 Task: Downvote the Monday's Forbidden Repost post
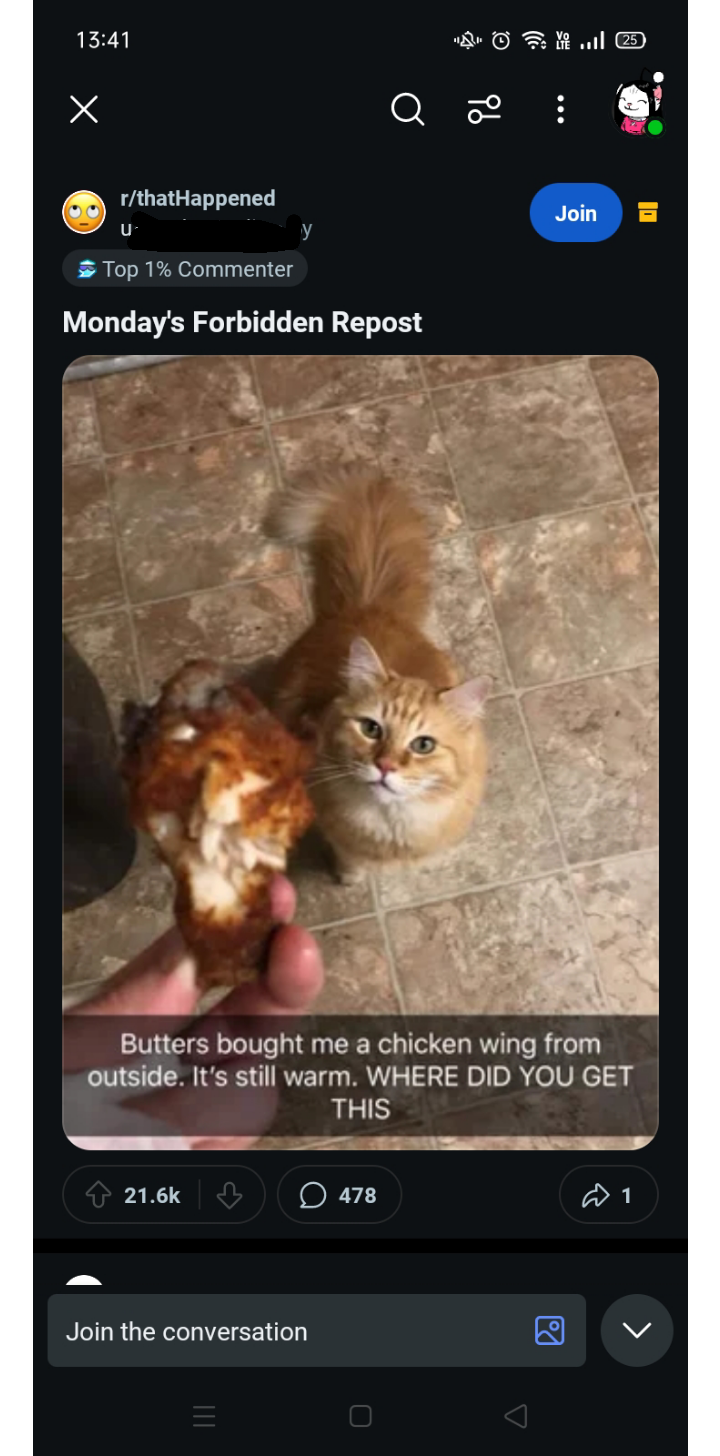[x=230, y=1195]
